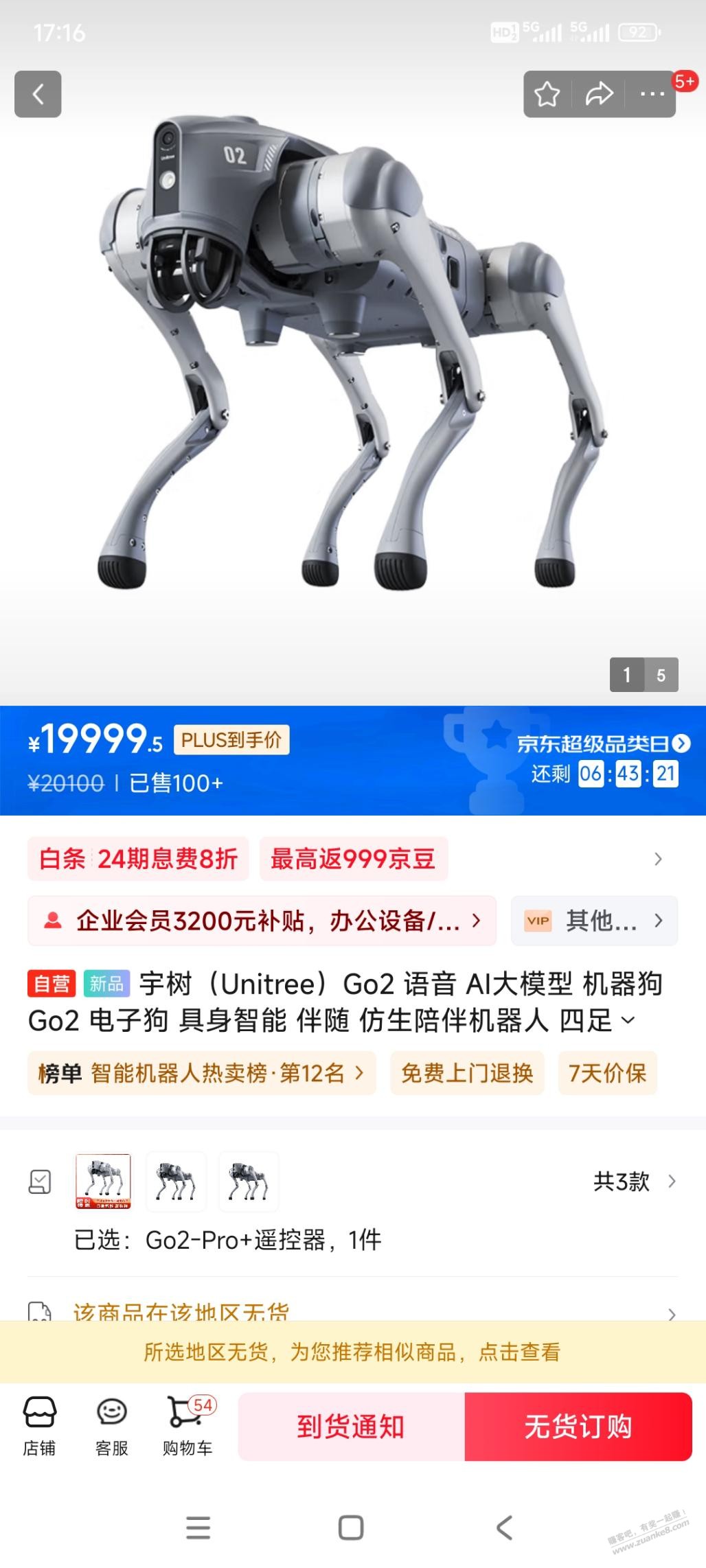Screen dimensions: 706x1568
Task: View recommended similar products banner
Action: tap(352, 1352)
